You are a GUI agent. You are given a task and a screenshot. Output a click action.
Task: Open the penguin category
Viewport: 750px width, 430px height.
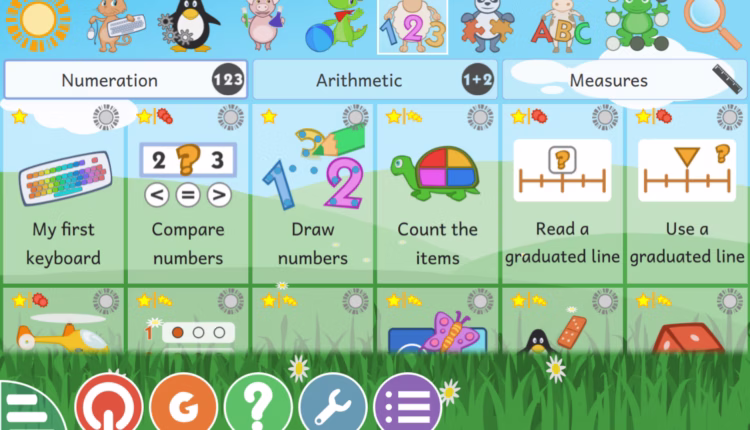190,25
